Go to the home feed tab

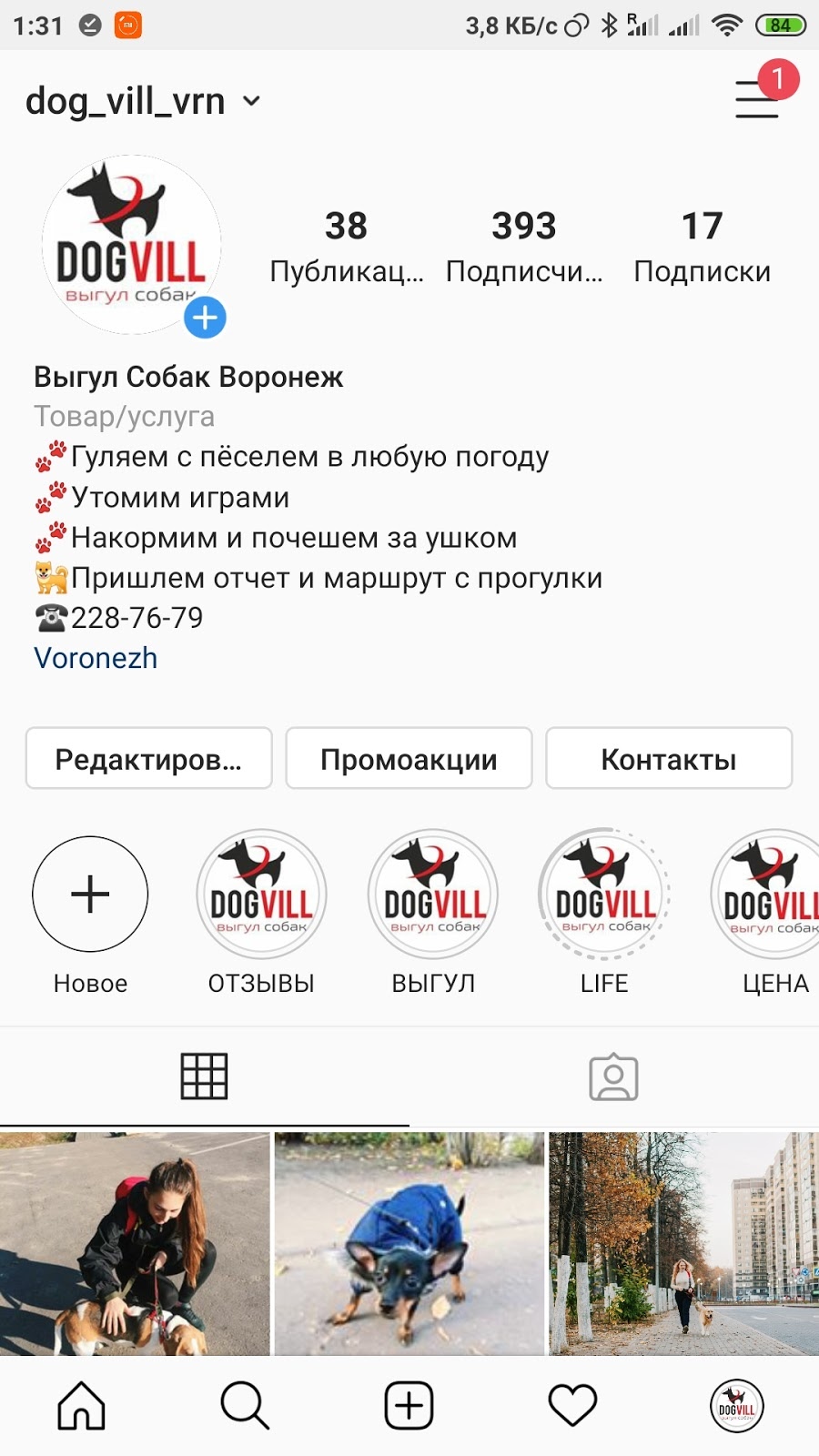tap(82, 1406)
